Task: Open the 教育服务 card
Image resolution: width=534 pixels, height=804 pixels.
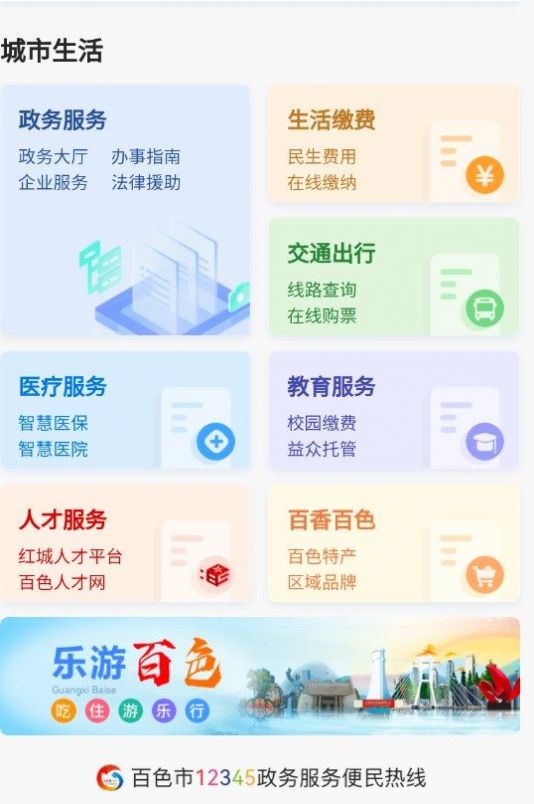Action: pos(394,410)
